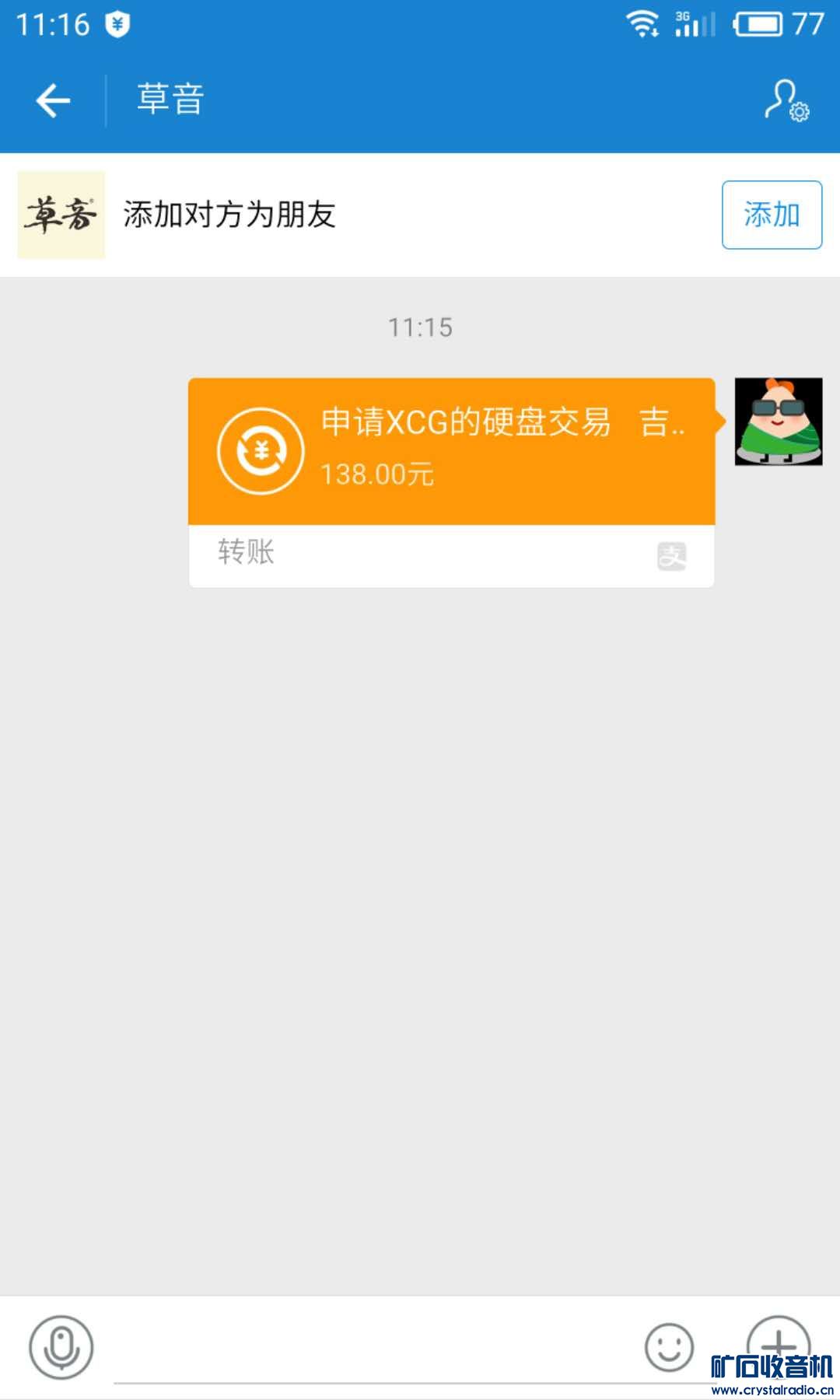Viewport: 840px width, 1400px height.
Task: Open the plus attachments menu
Action: [x=778, y=1338]
